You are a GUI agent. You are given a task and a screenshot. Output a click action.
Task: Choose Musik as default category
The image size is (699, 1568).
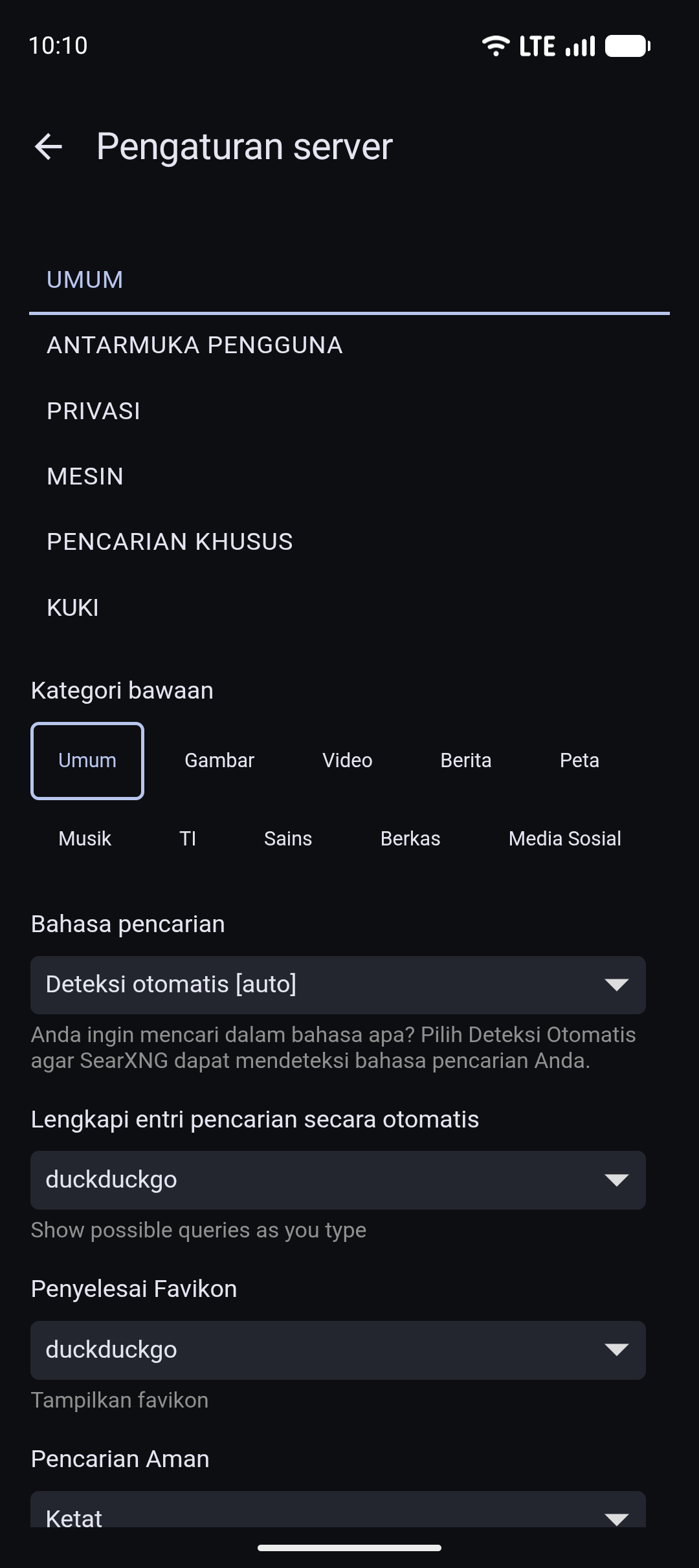(85, 839)
